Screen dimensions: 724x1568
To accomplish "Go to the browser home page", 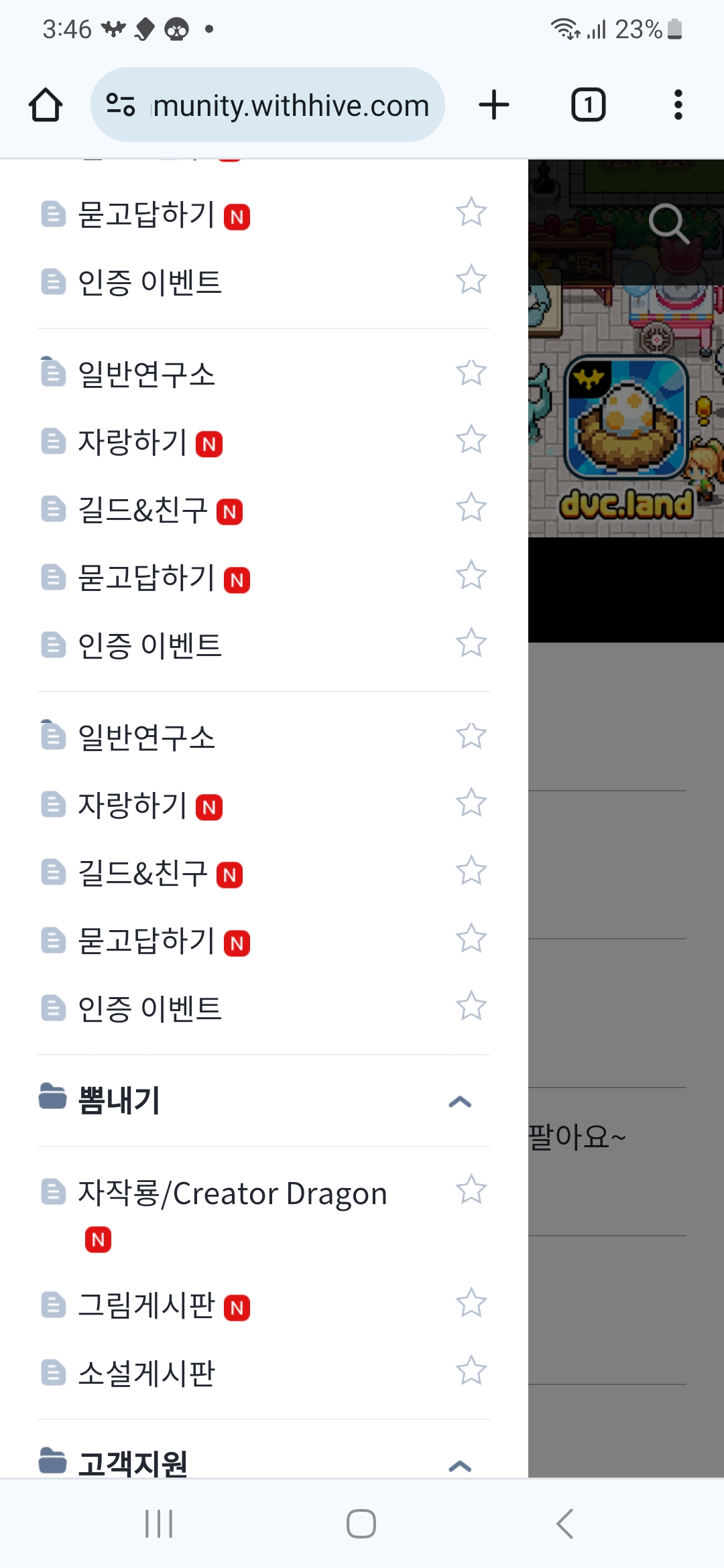I will (x=46, y=105).
